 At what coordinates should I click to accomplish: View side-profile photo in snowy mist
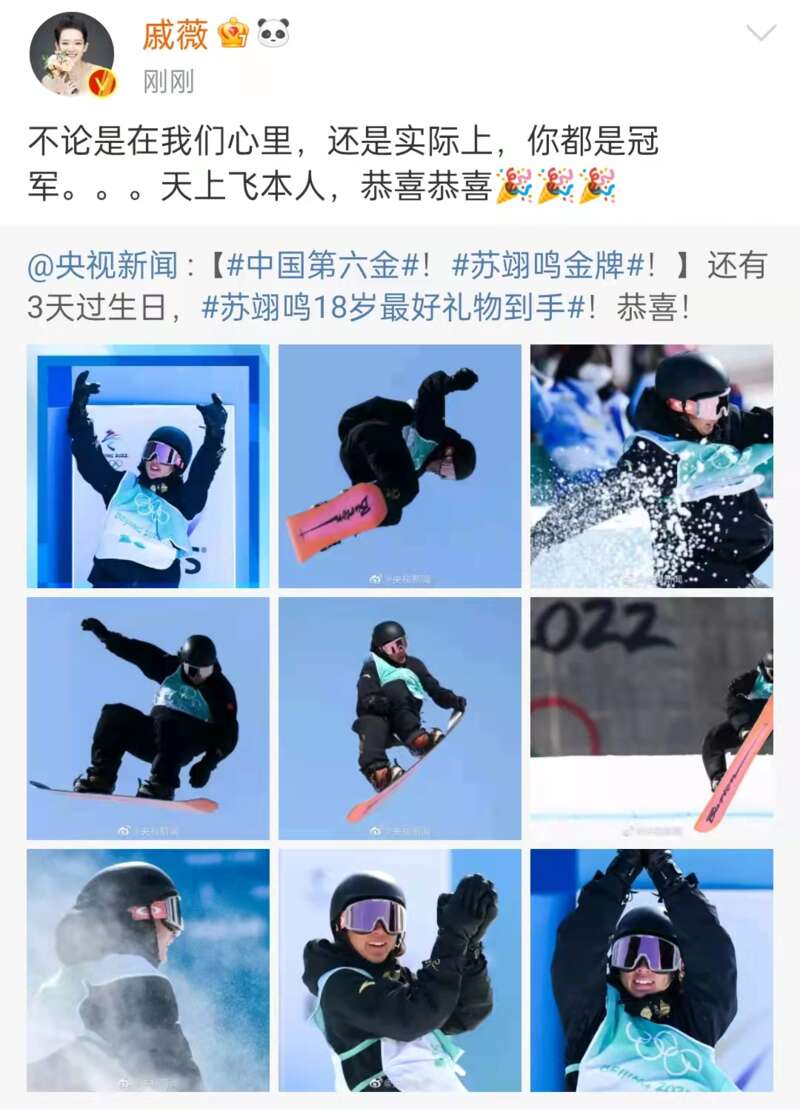[x=148, y=970]
